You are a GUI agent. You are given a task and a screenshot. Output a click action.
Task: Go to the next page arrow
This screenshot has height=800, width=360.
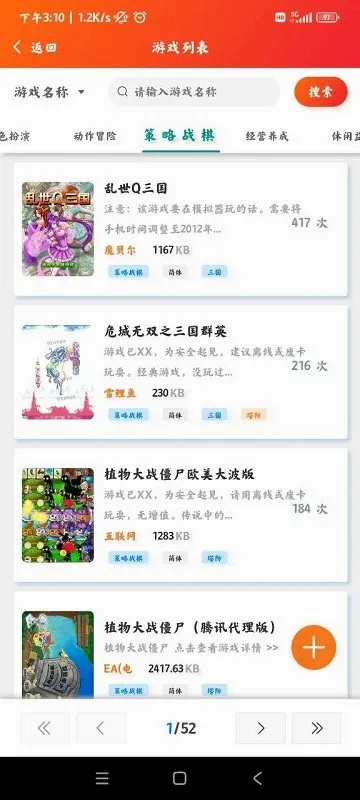[261, 728]
